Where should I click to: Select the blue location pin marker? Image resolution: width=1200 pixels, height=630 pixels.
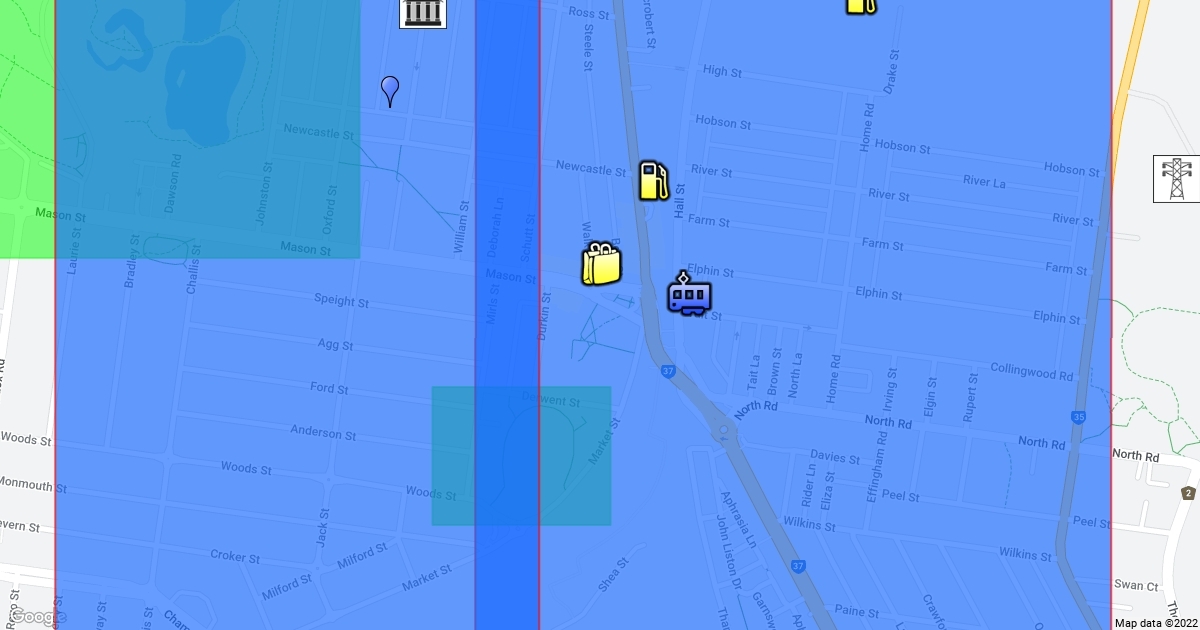pyautogui.click(x=390, y=91)
